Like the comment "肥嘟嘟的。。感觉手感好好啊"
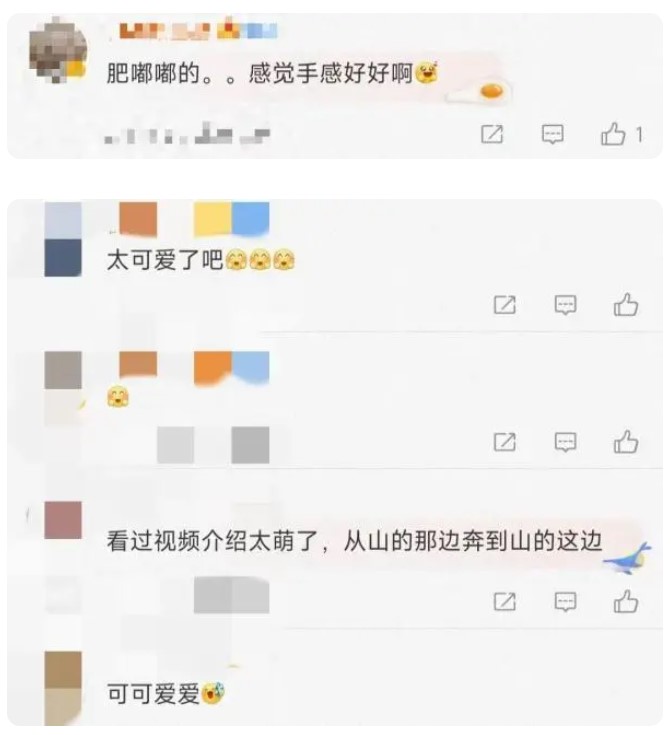This screenshot has width=671, height=735. click(x=613, y=134)
